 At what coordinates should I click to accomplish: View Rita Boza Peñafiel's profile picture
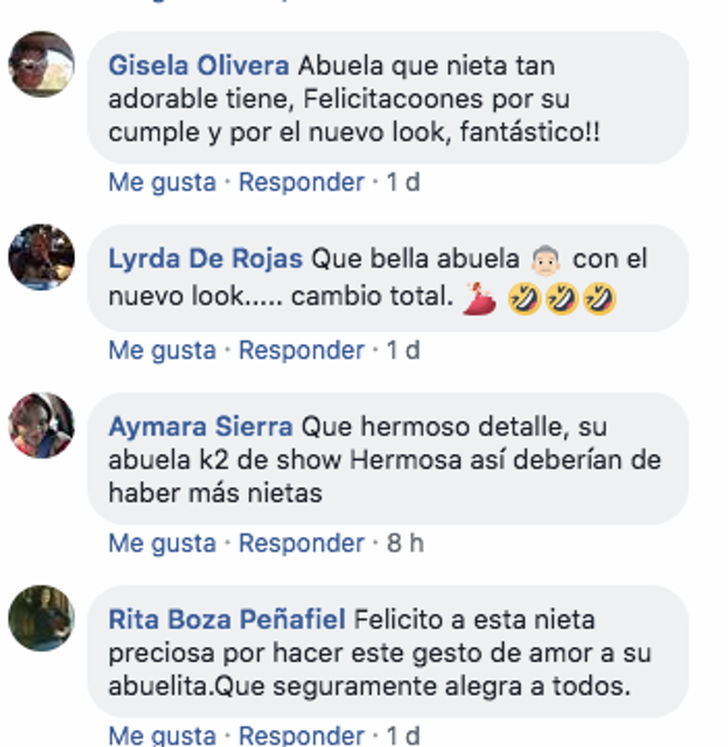[x=41, y=618]
